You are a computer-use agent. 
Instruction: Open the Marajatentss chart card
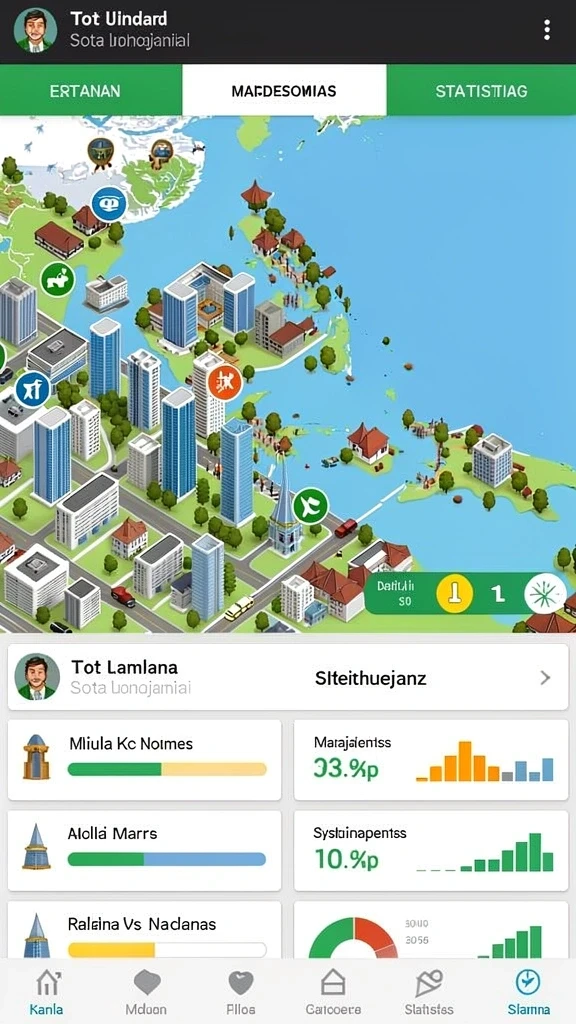tap(431, 760)
